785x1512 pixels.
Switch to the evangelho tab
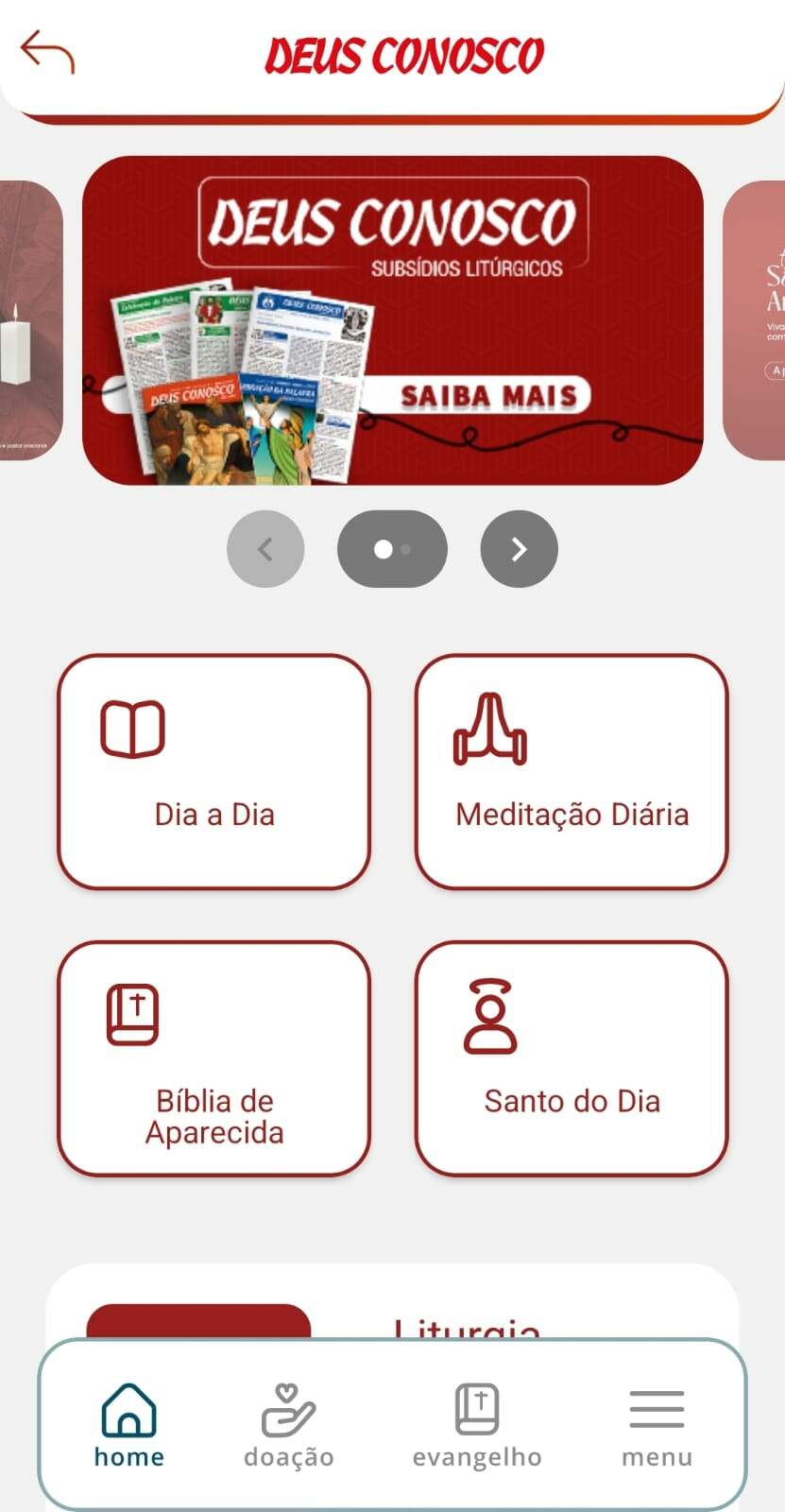(477, 1425)
